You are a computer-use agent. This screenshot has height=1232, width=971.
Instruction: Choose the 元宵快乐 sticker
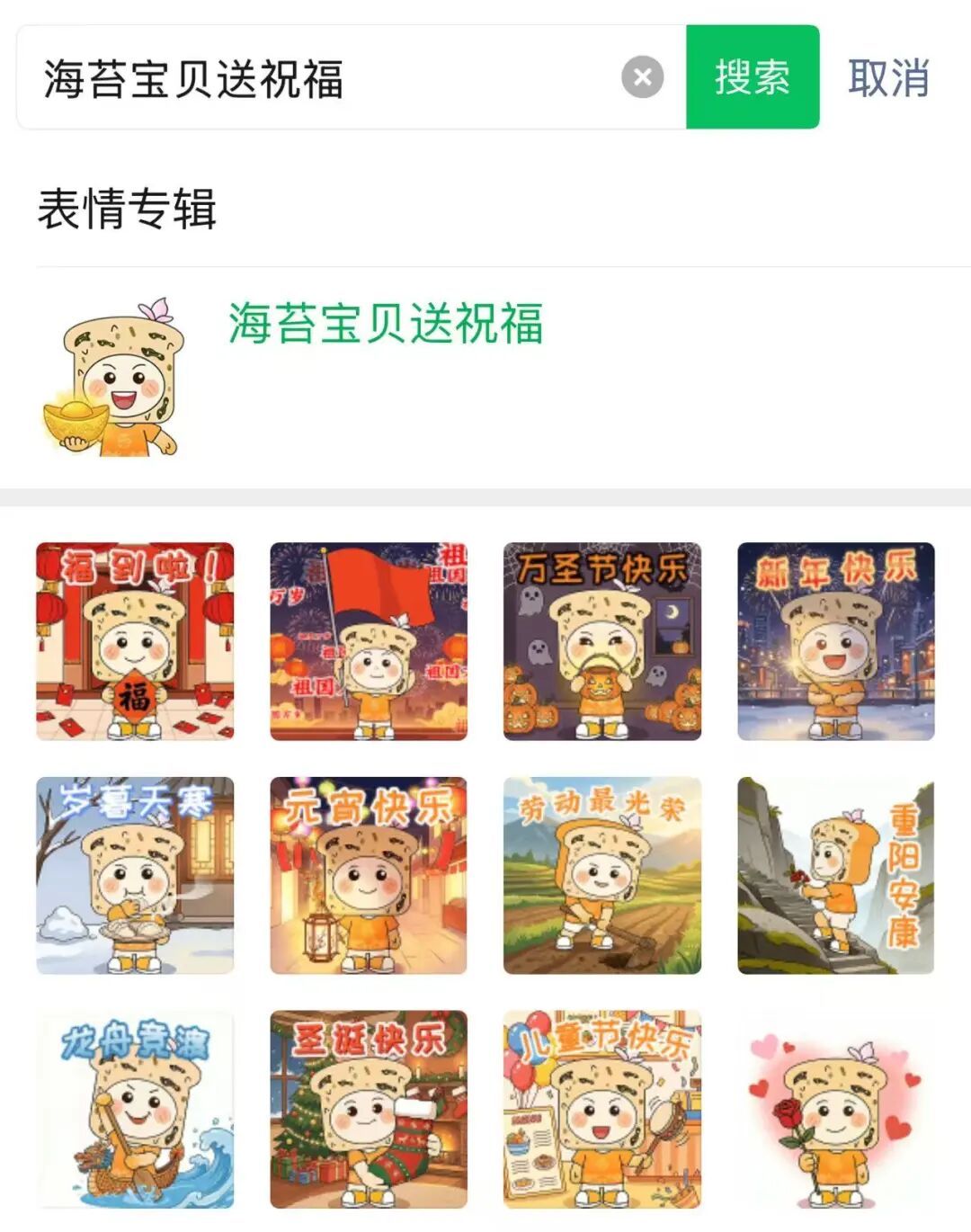[x=369, y=875]
